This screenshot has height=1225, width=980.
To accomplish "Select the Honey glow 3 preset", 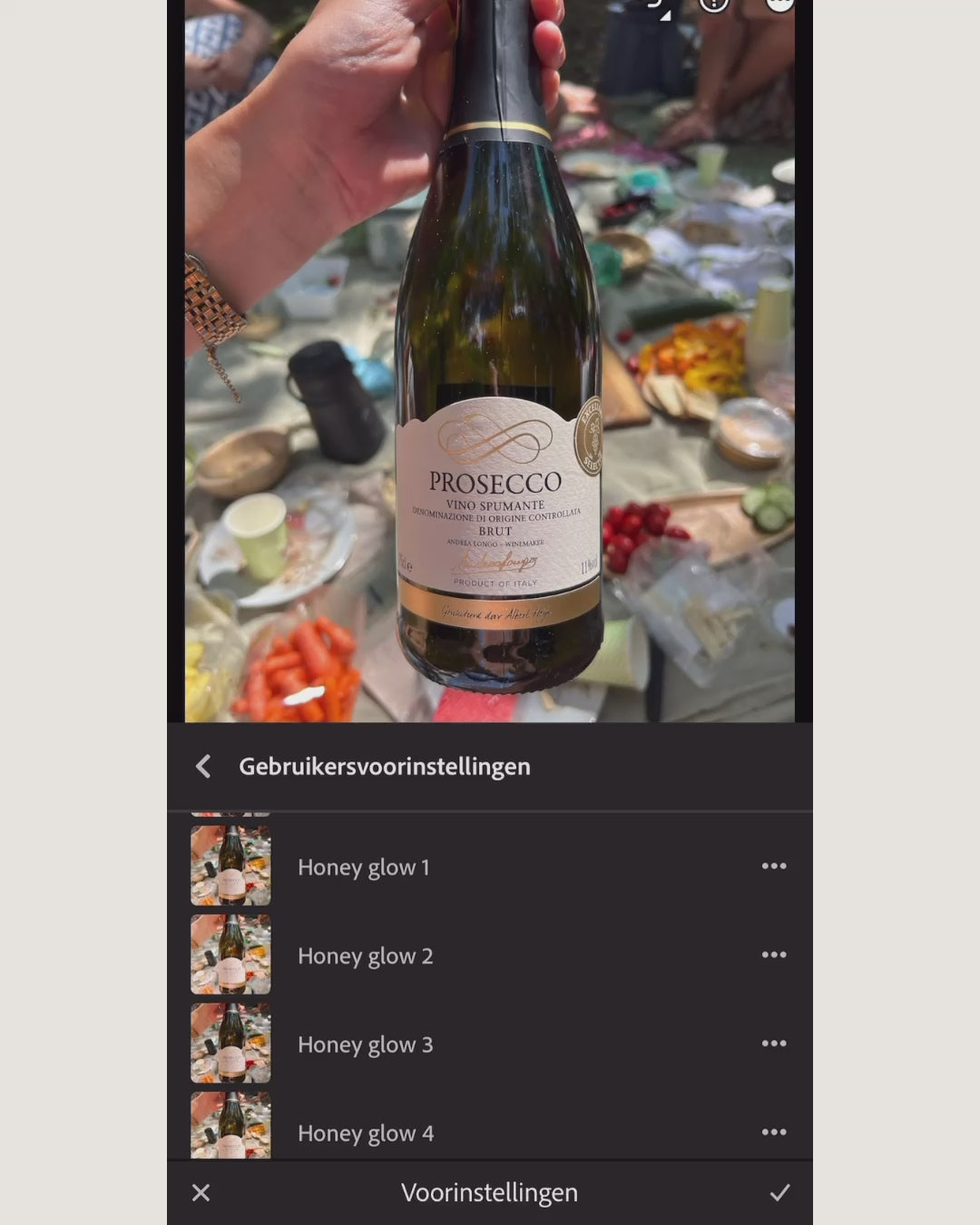I will click(365, 1044).
